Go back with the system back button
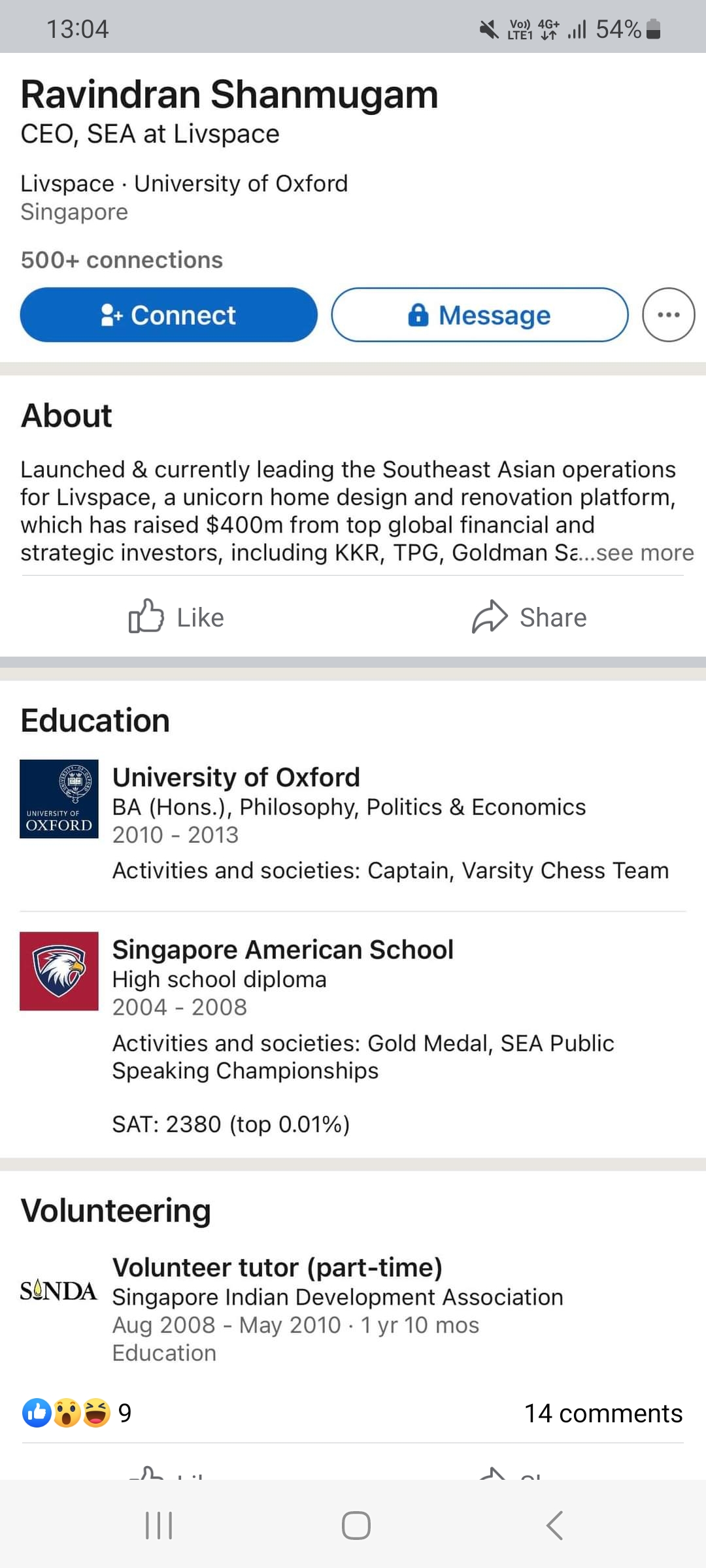 [554, 1526]
